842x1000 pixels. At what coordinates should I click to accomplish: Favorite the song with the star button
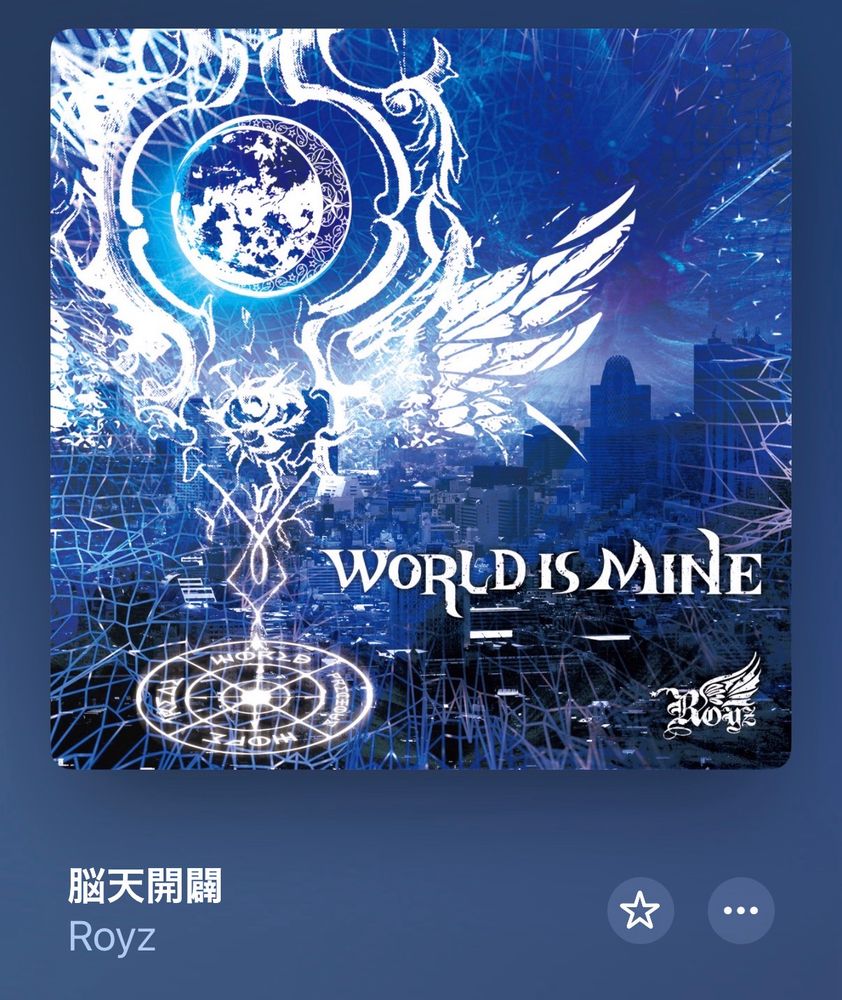point(640,911)
